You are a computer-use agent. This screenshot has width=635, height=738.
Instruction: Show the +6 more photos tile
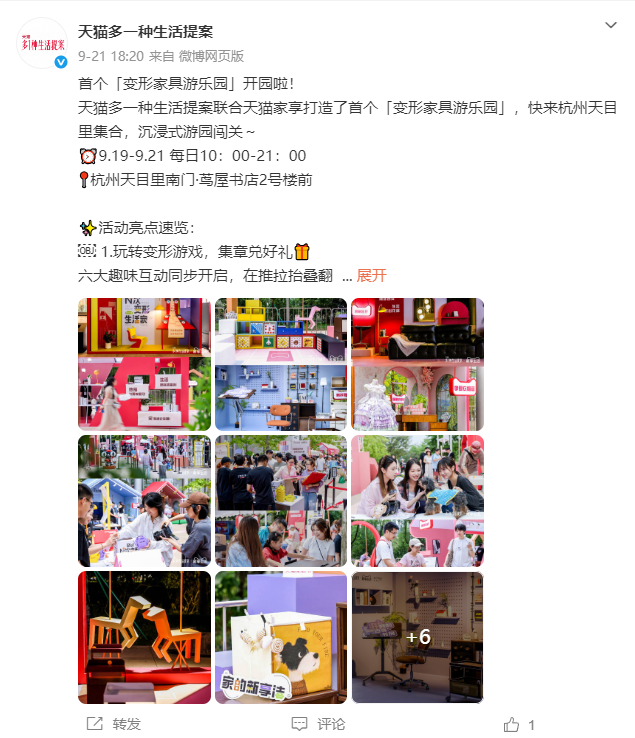coord(418,637)
